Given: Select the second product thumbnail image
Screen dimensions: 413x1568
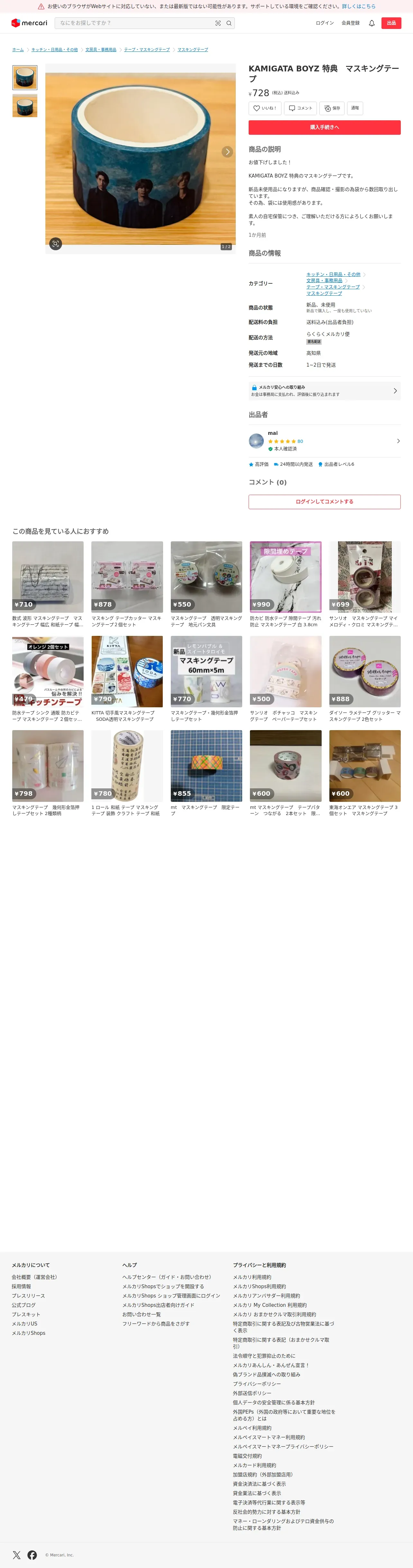Looking at the screenshot, I should tap(25, 106).
